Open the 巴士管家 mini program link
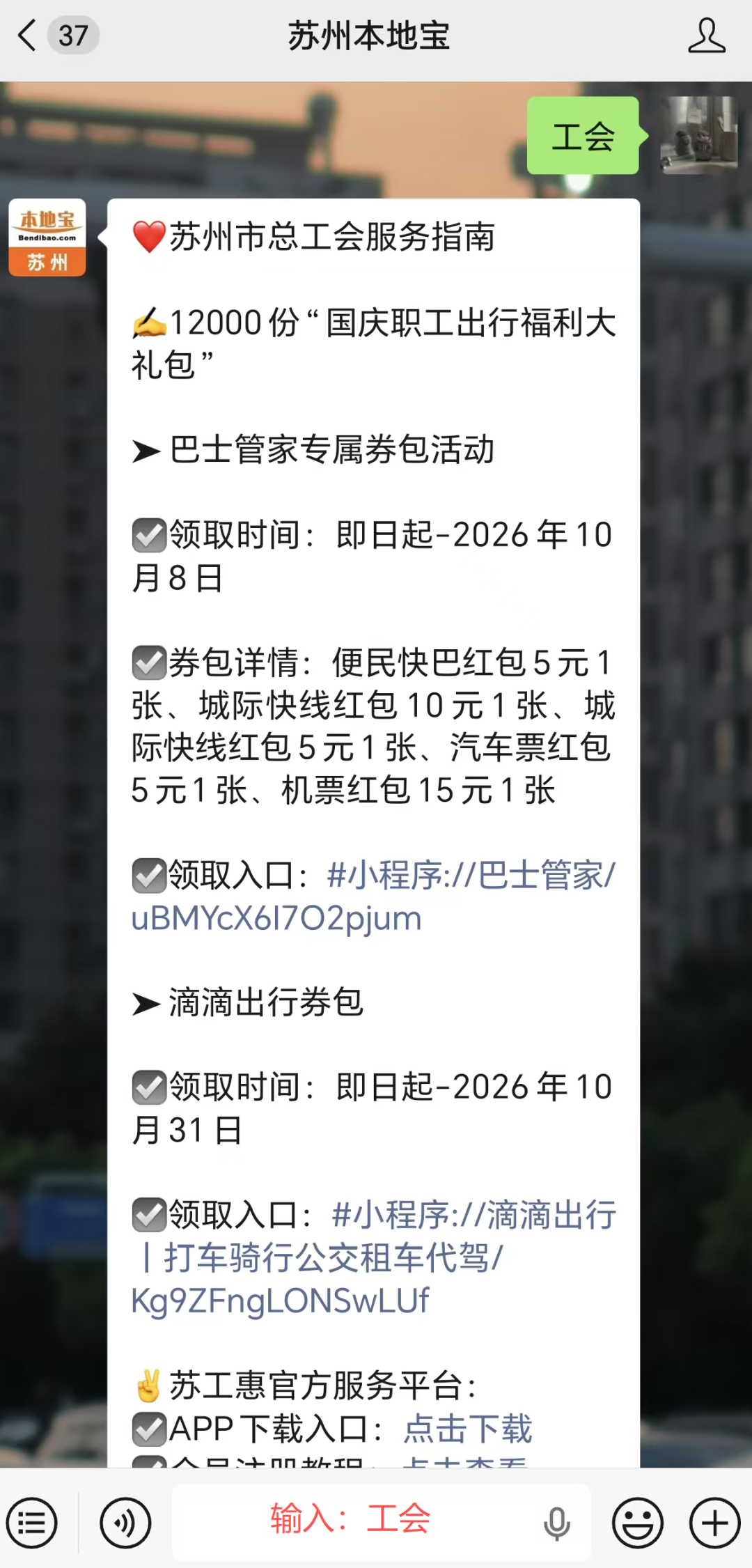This screenshot has height=1568, width=752. pos(373,896)
